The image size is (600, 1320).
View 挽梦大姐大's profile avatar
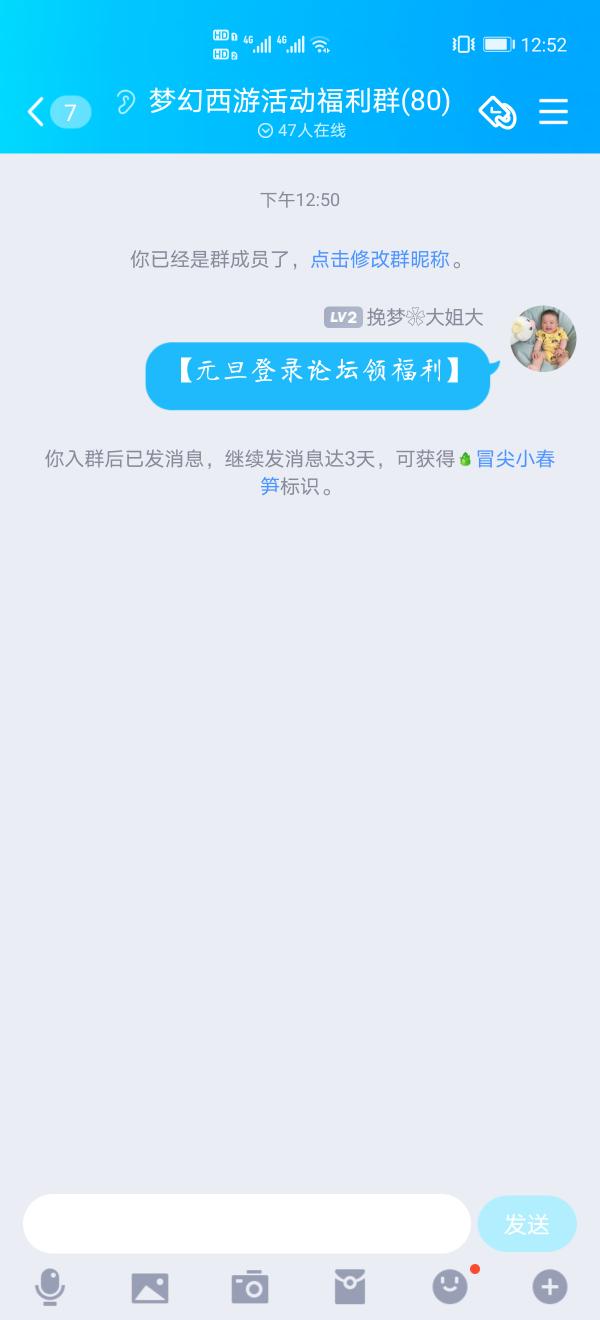(543, 339)
